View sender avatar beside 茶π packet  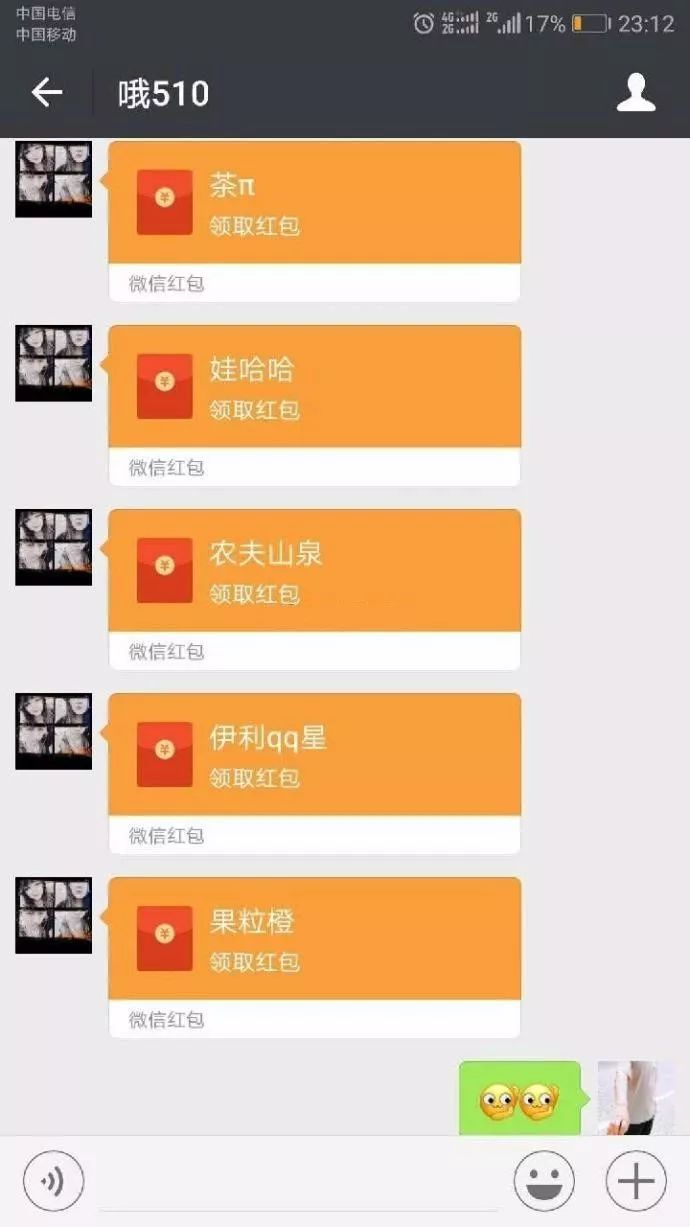tap(53, 179)
